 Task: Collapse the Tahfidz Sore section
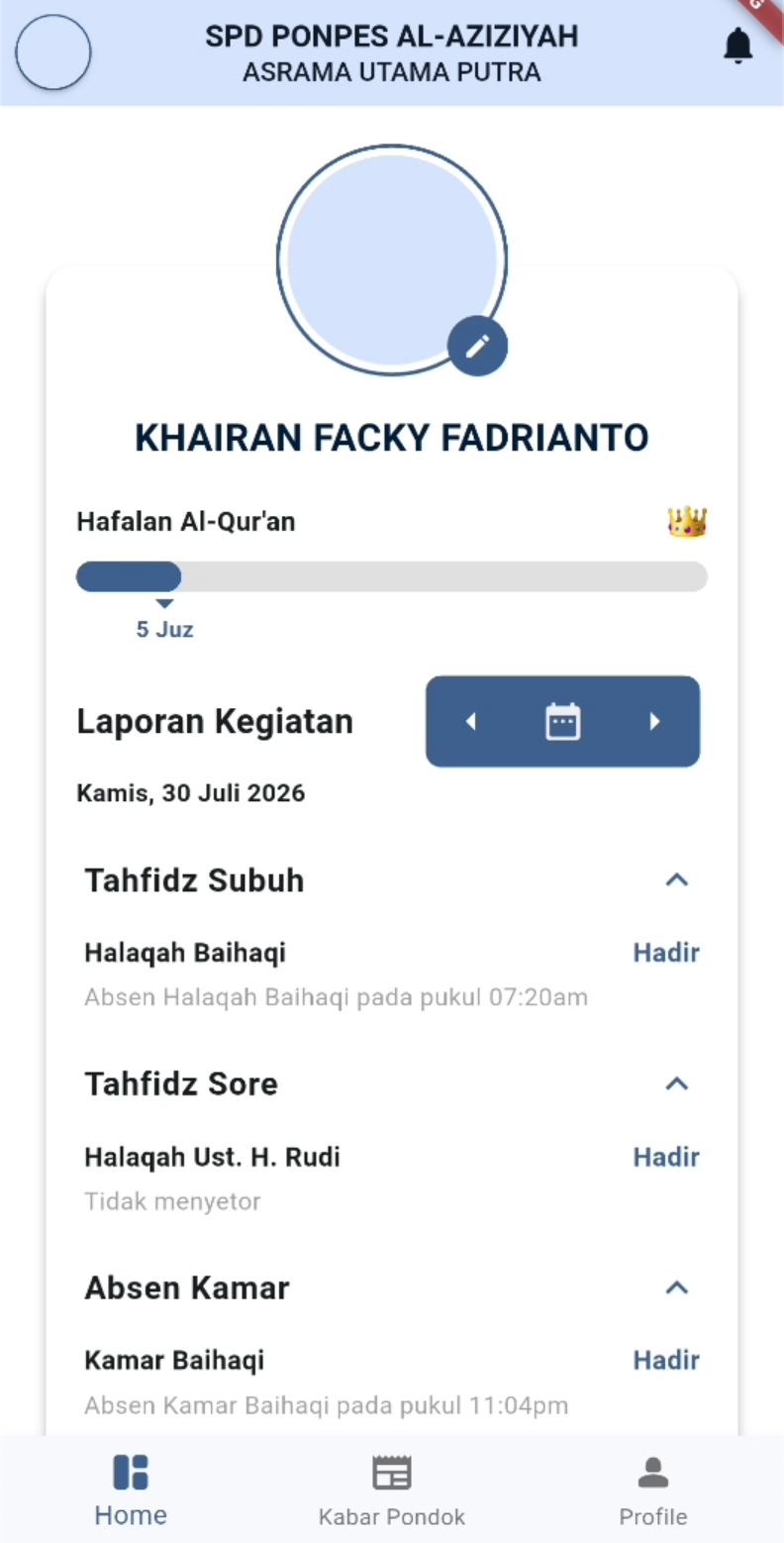click(676, 1083)
